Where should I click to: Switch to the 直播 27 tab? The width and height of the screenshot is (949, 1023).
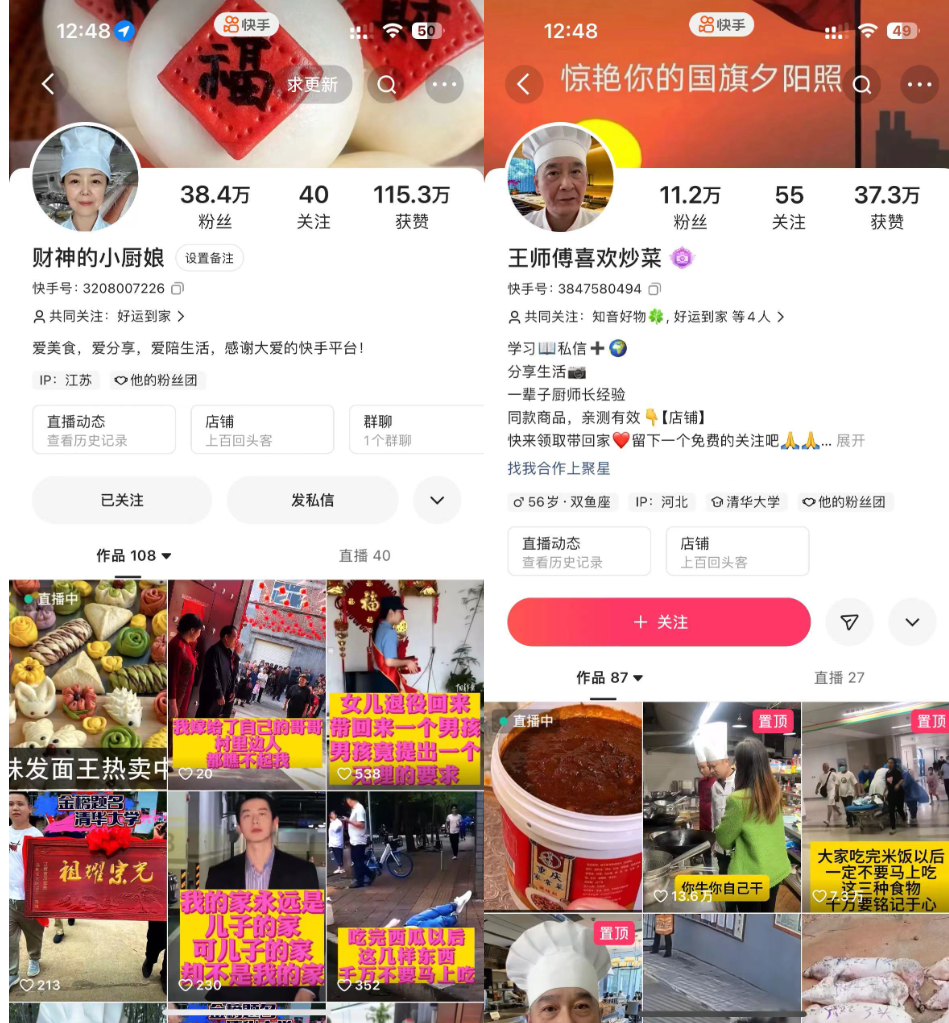(838, 677)
